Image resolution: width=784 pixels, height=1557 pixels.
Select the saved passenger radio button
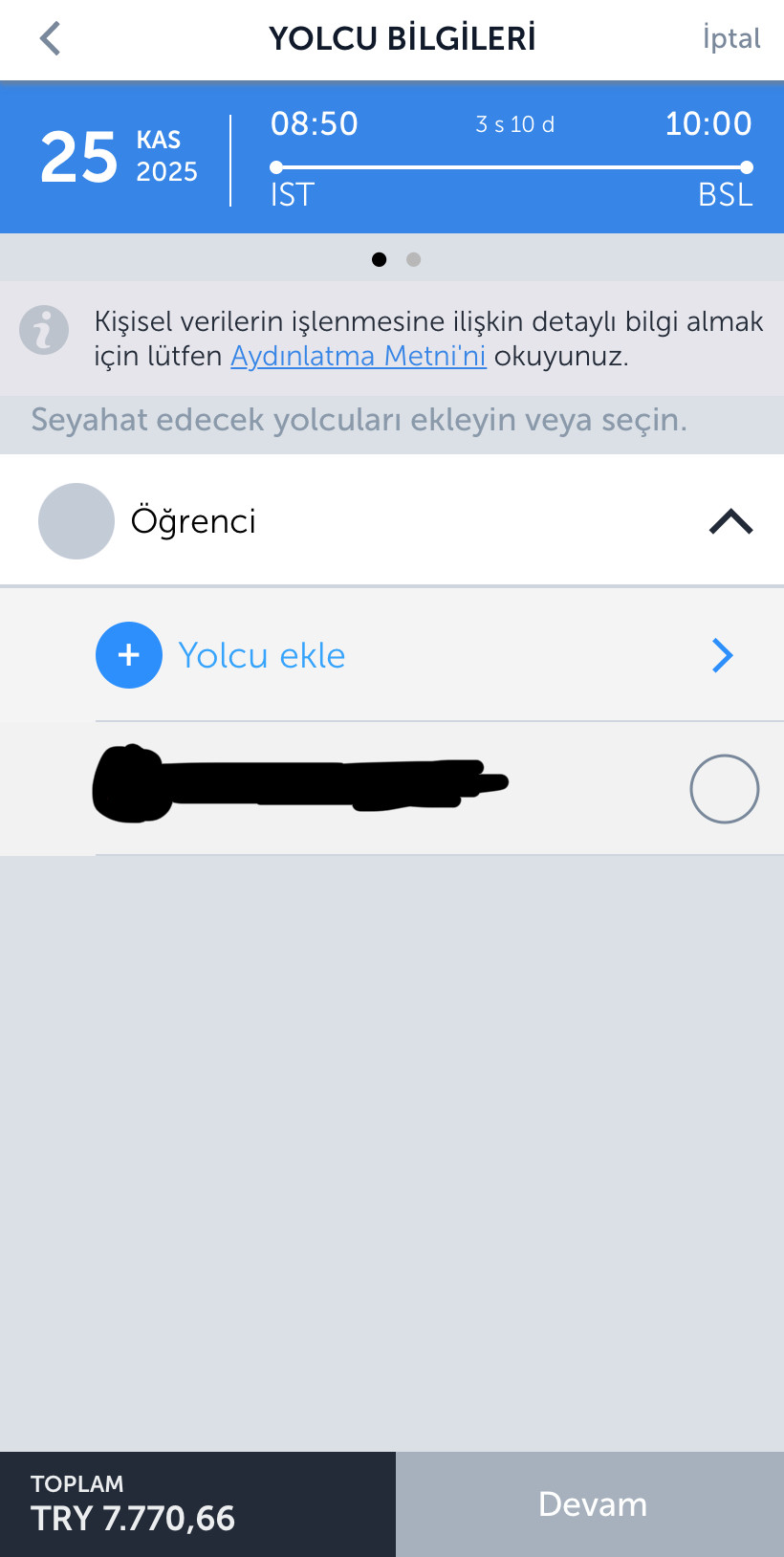click(x=724, y=789)
